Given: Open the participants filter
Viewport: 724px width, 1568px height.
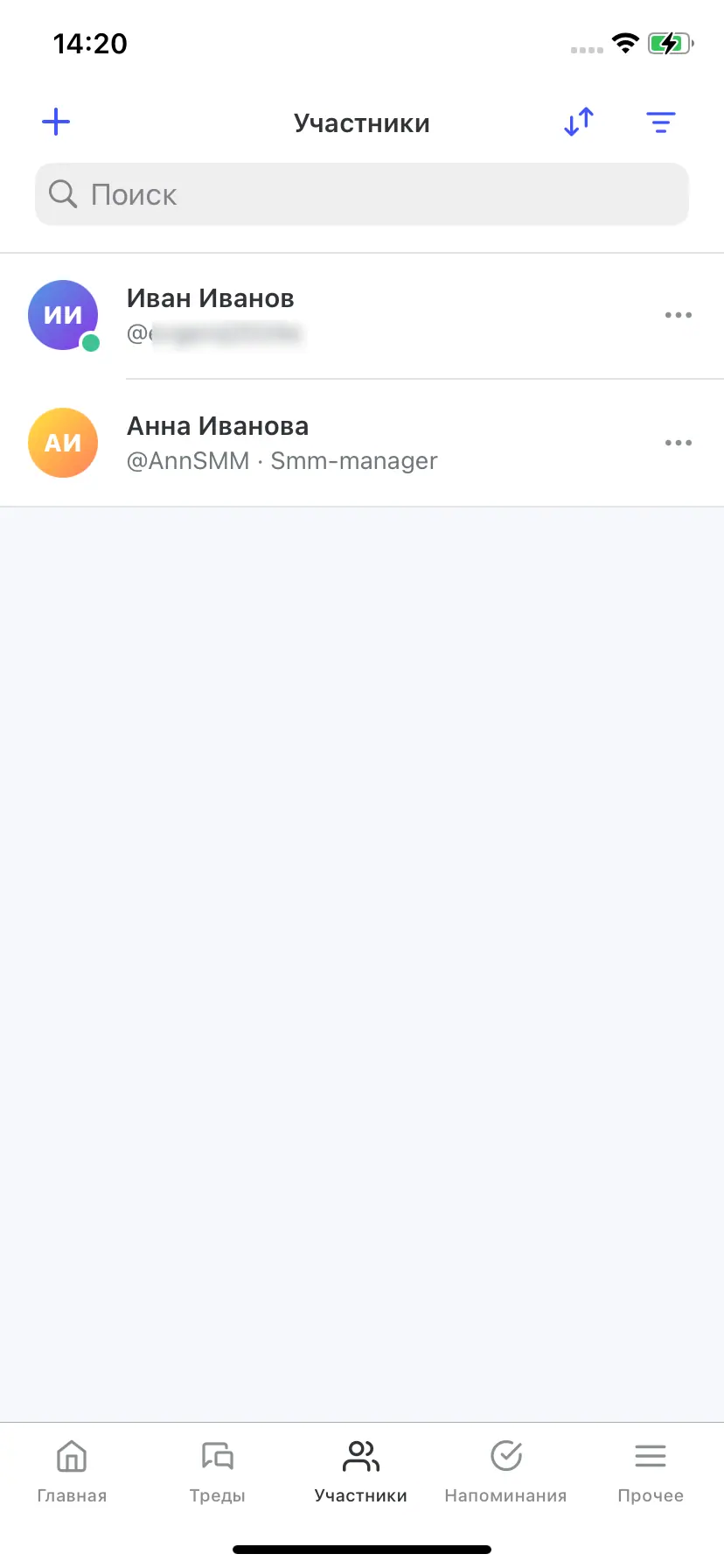Looking at the screenshot, I should [x=661, y=122].
